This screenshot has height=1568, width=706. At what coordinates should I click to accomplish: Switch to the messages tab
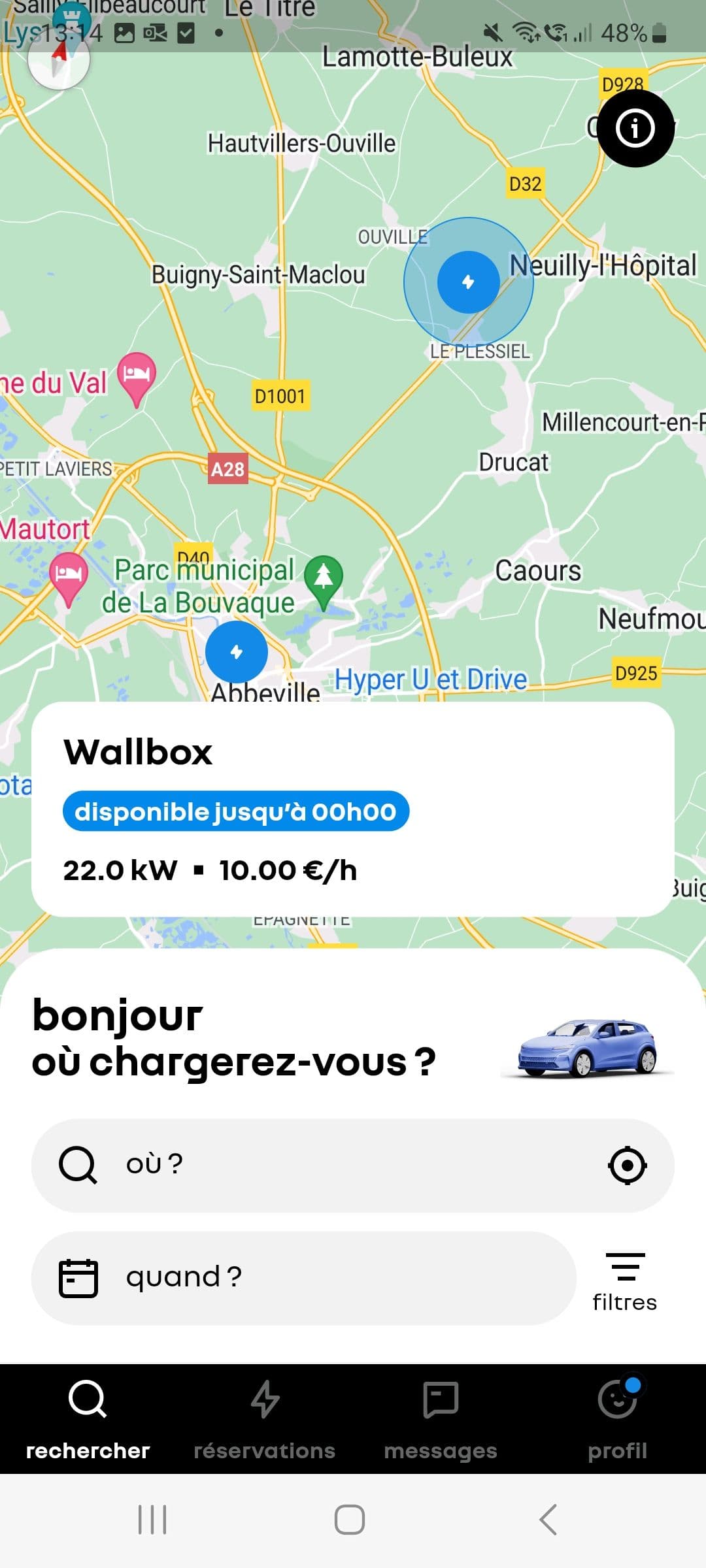click(441, 1419)
